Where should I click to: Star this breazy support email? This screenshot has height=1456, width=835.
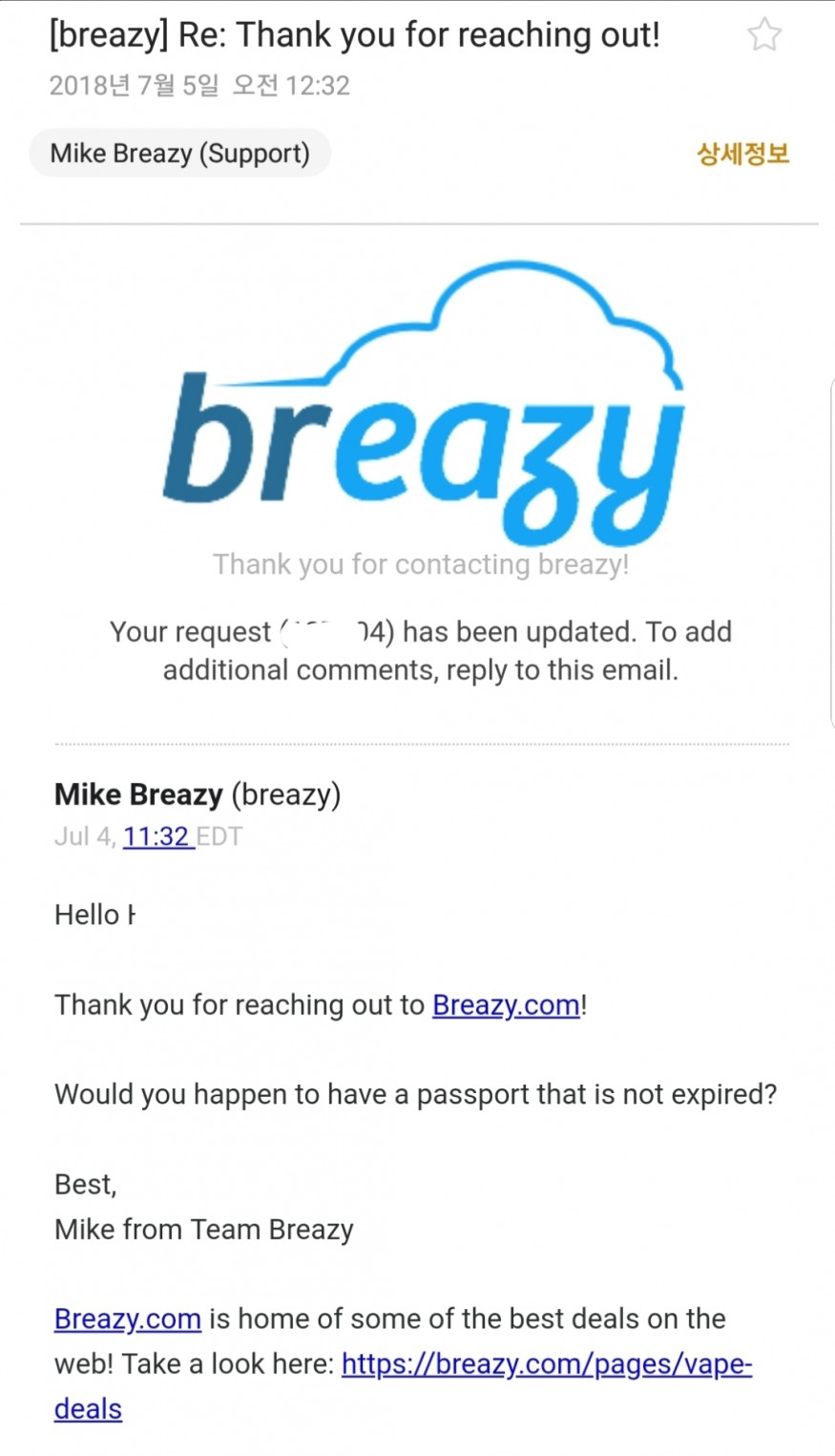(763, 36)
